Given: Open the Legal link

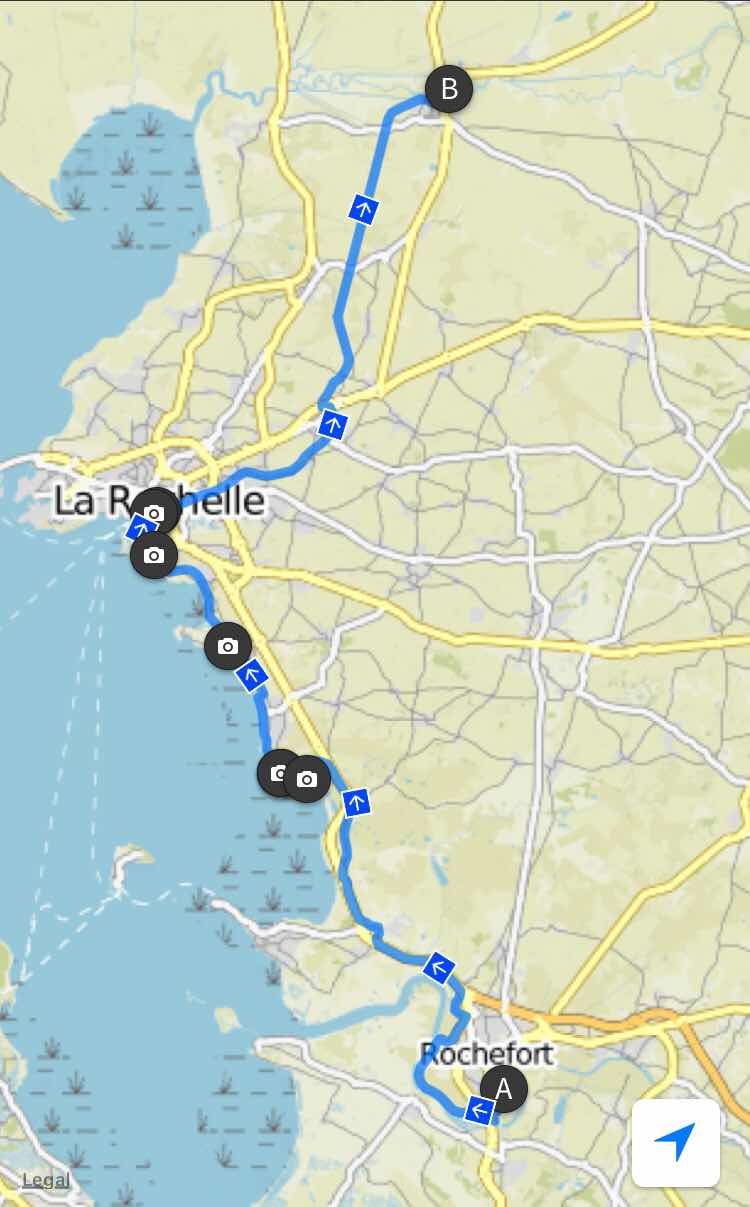Looking at the screenshot, I should coord(46,1180).
